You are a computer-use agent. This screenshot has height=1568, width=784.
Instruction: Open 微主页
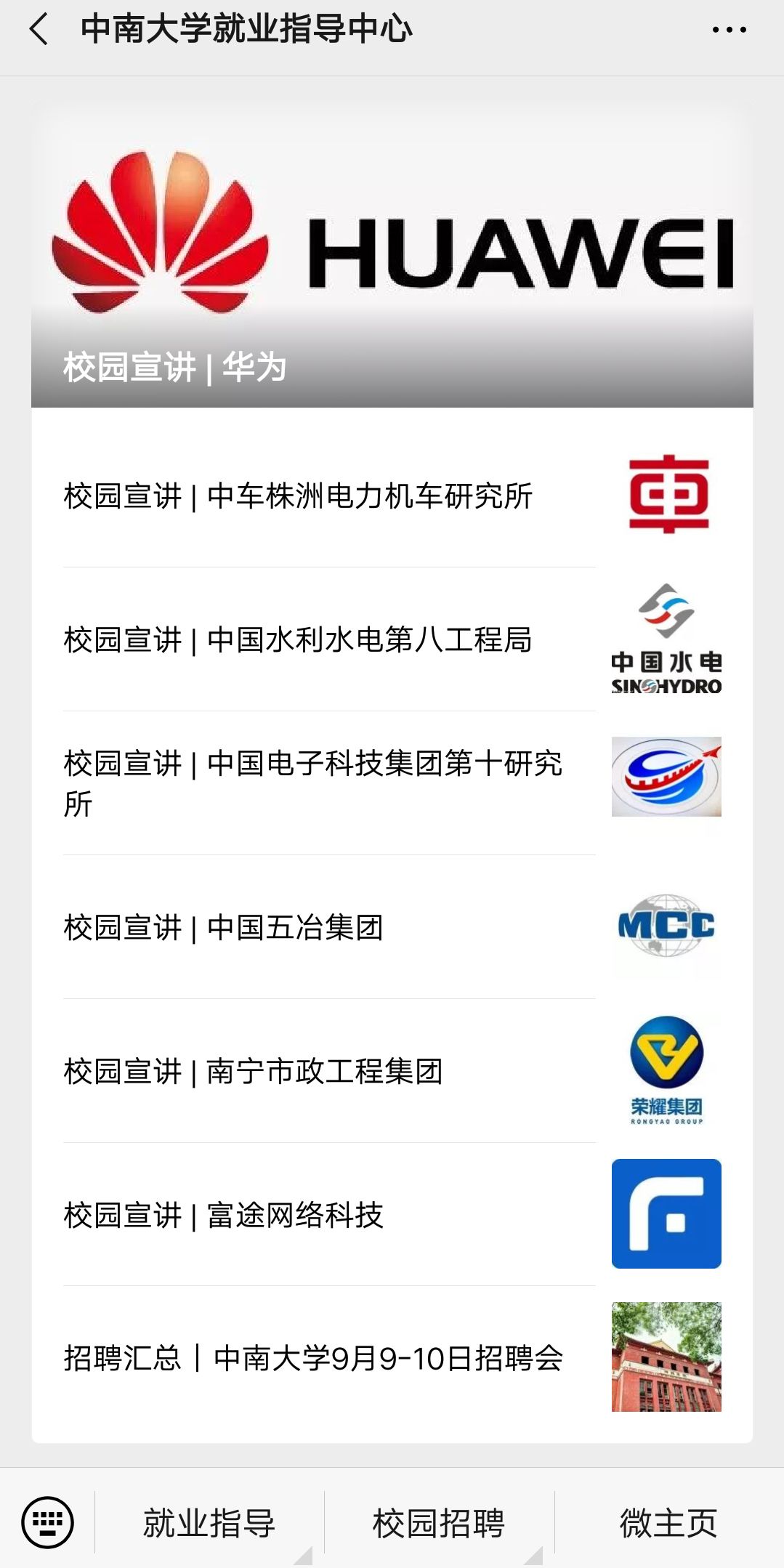[x=668, y=1523]
